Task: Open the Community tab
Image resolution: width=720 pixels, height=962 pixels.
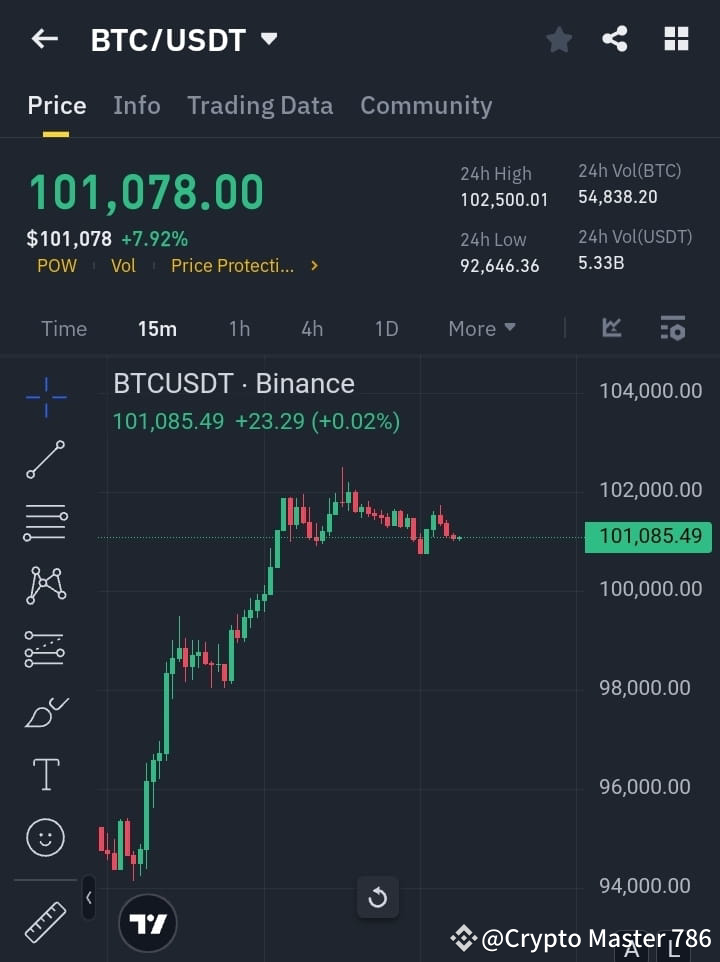Action: click(426, 105)
